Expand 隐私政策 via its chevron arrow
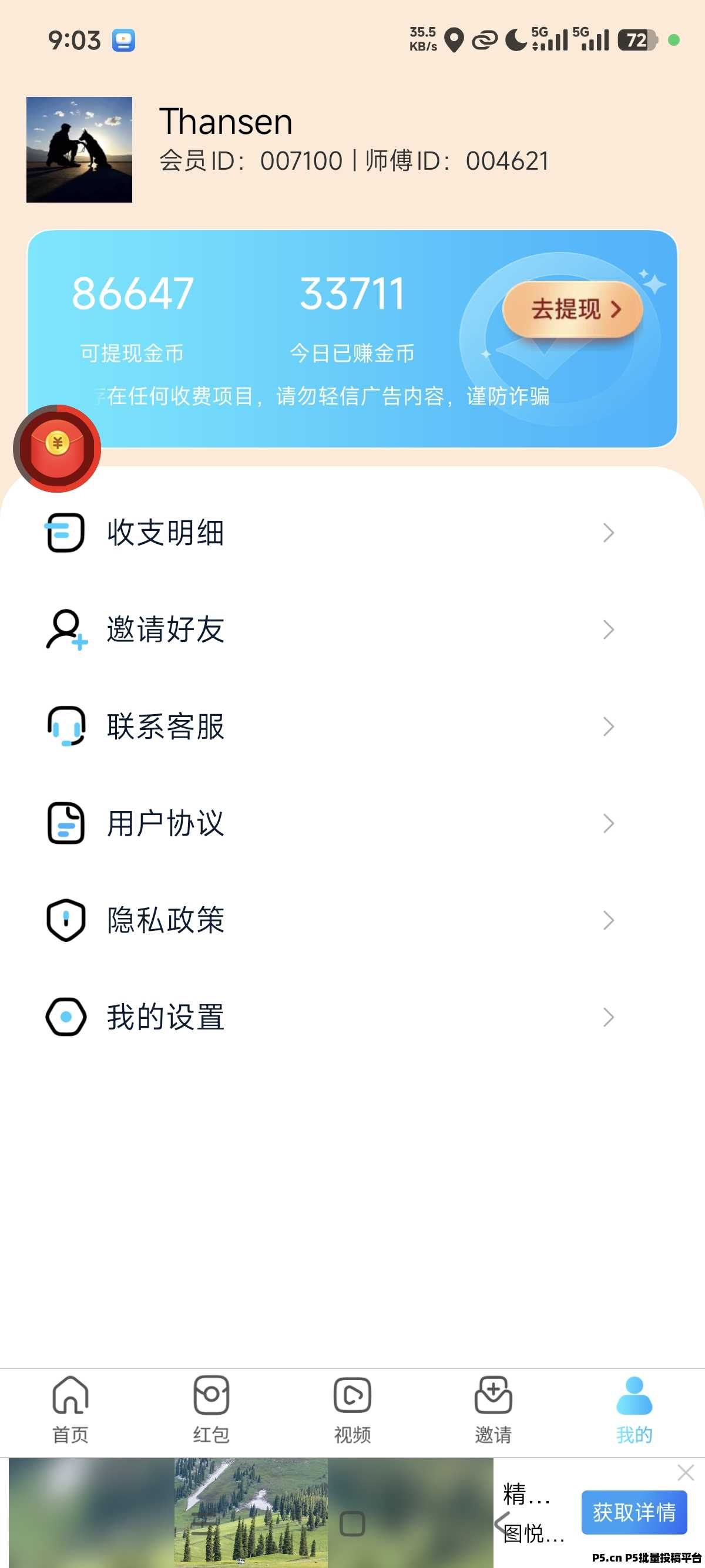705x1568 pixels. [607, 920]
